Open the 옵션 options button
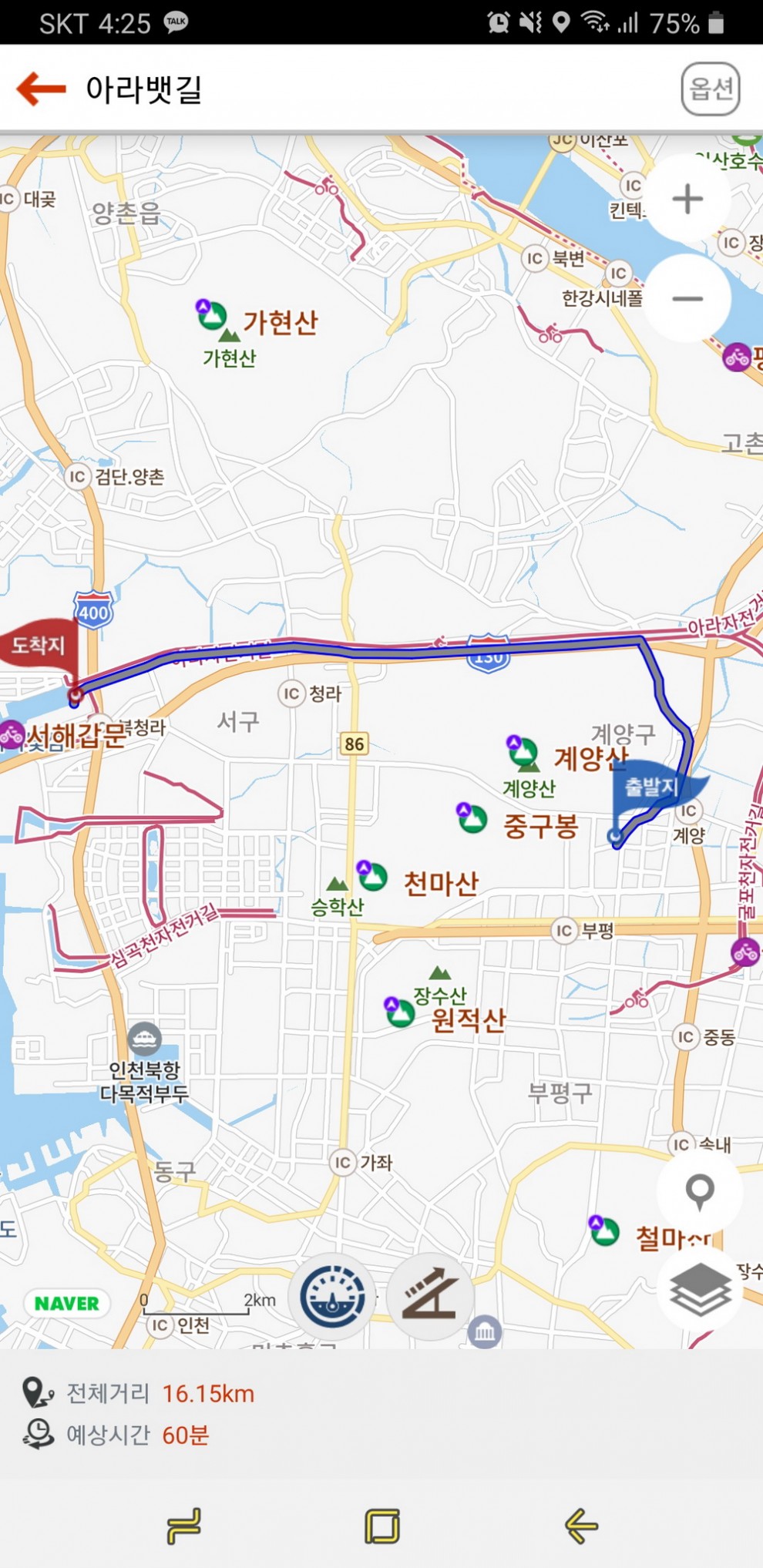The image size is (763, 1568). [710, 89]
